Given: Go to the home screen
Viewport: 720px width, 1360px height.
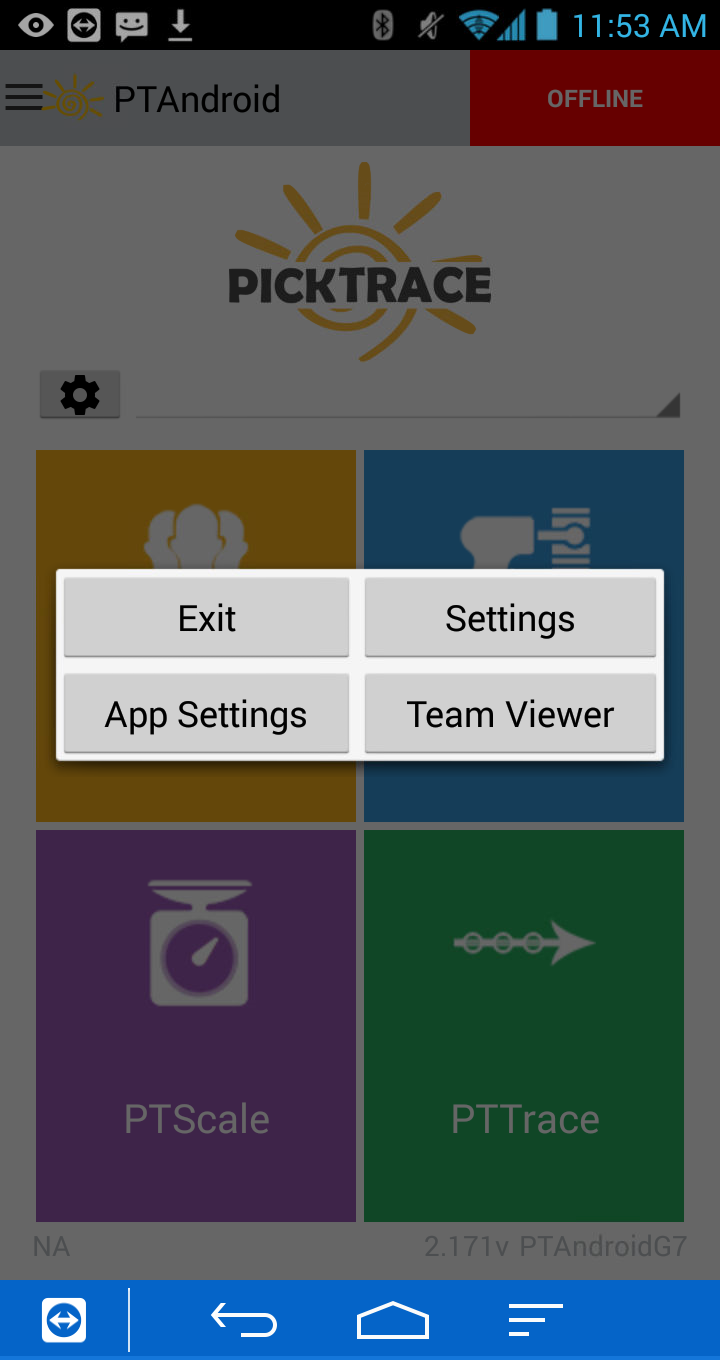Looking at the screenshot, I should (x=393, y=1320).
